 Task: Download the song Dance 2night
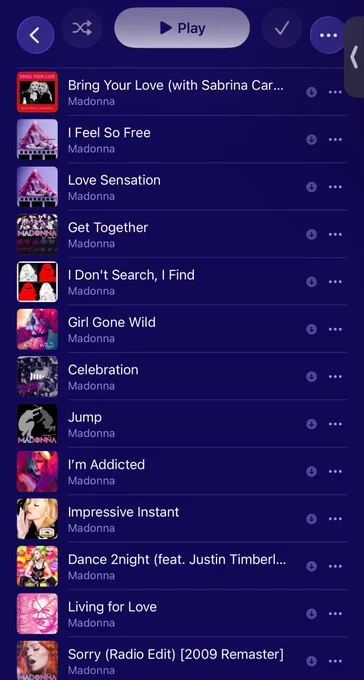click(311, 566)
